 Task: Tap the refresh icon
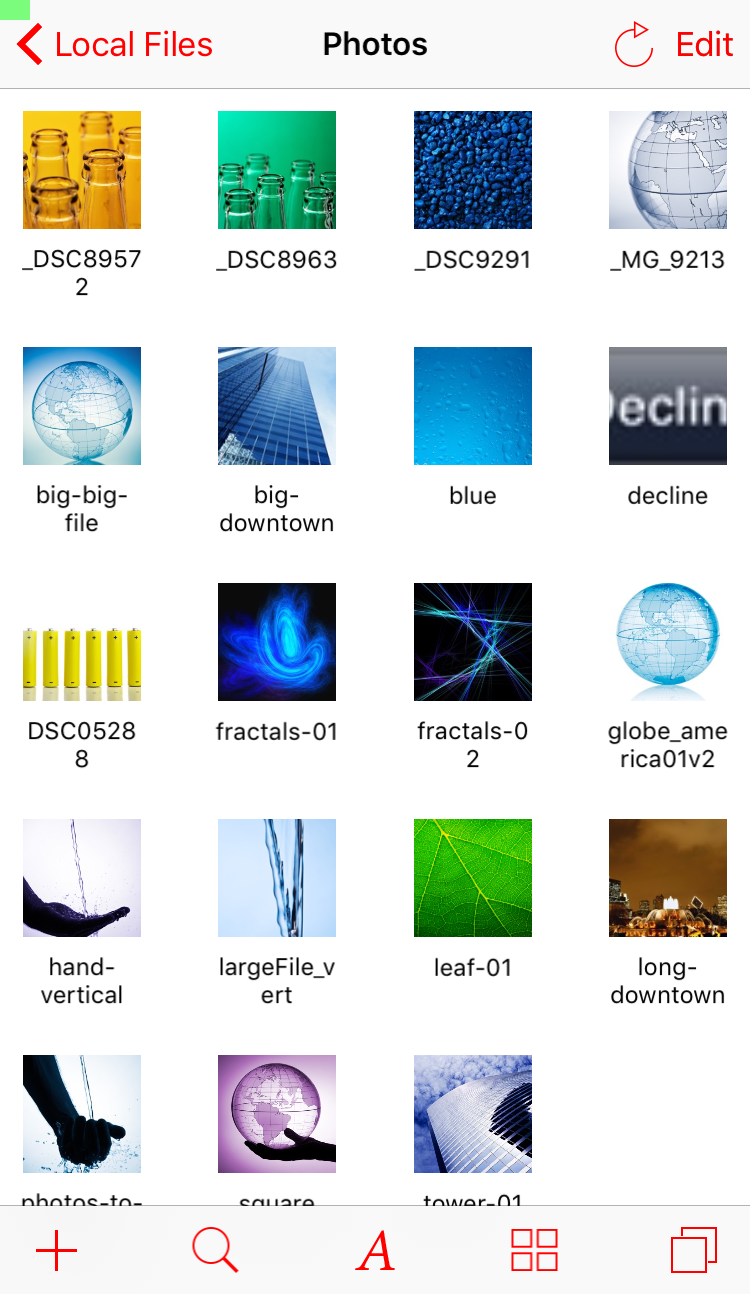[633, 45]
